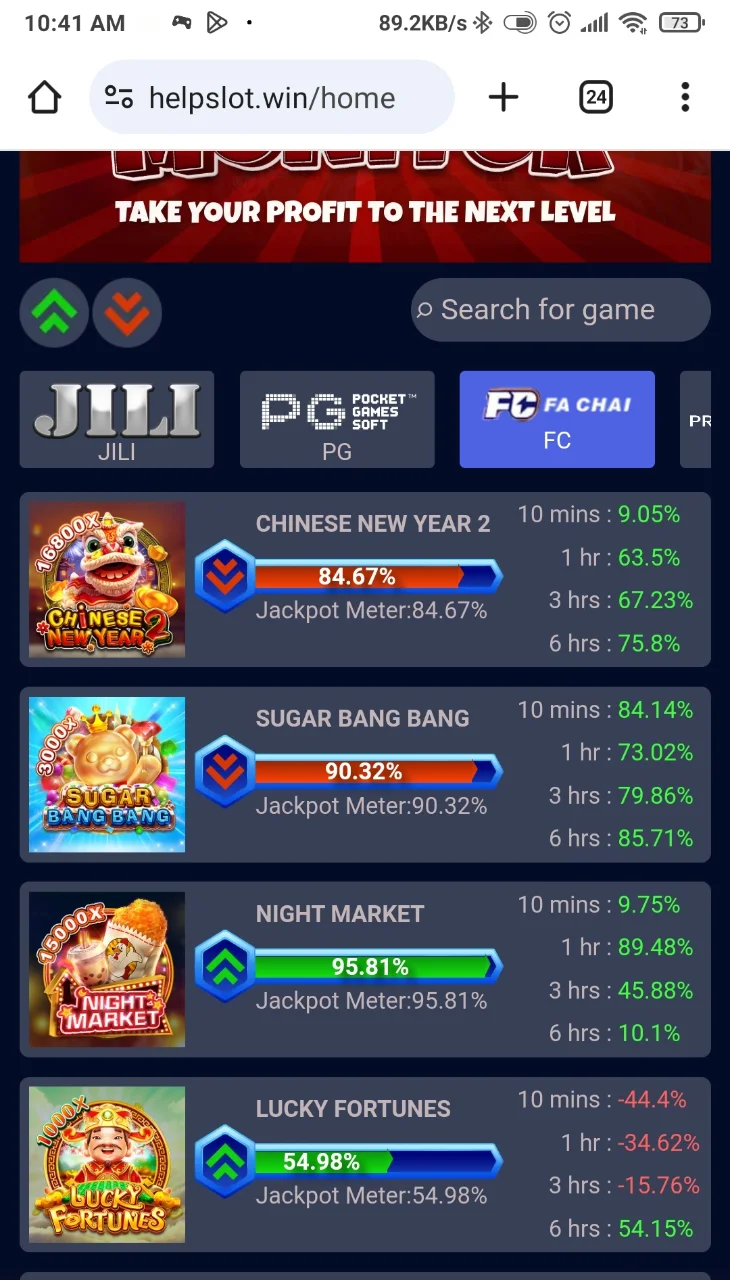This screenshot has height=1280, width=730.
Task: Open the browser overflow menu
Action: (685, 97)
